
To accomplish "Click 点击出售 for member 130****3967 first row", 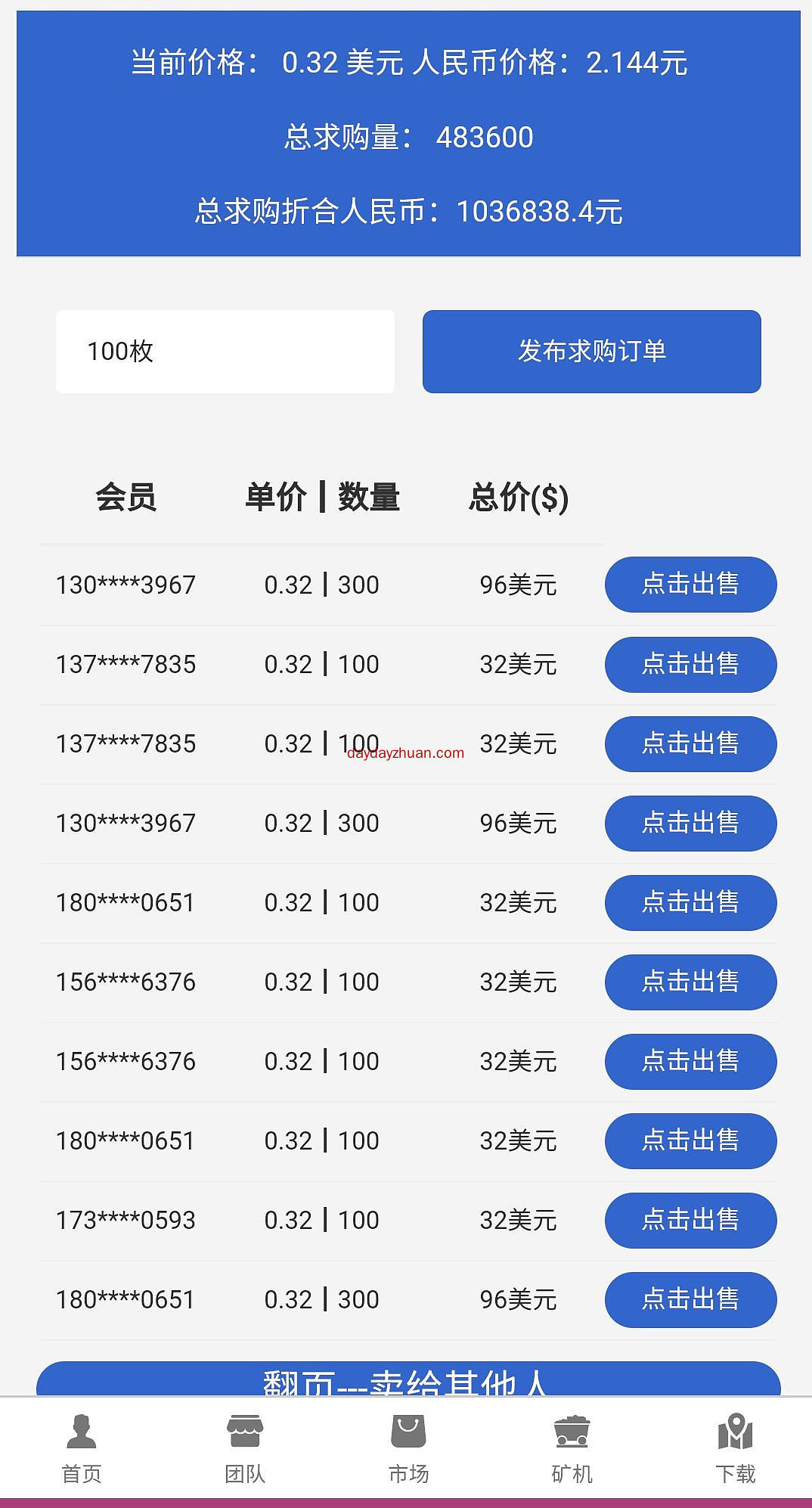I will coord(690,584).
